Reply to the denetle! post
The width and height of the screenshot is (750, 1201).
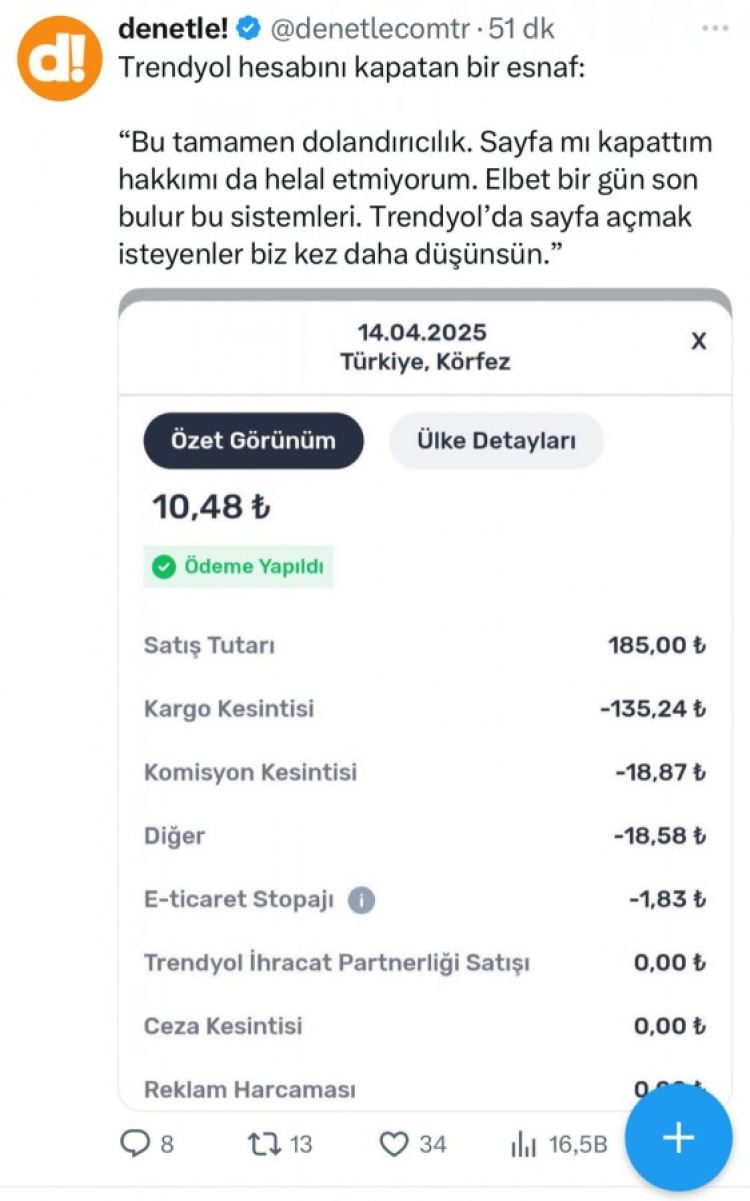135,1143
